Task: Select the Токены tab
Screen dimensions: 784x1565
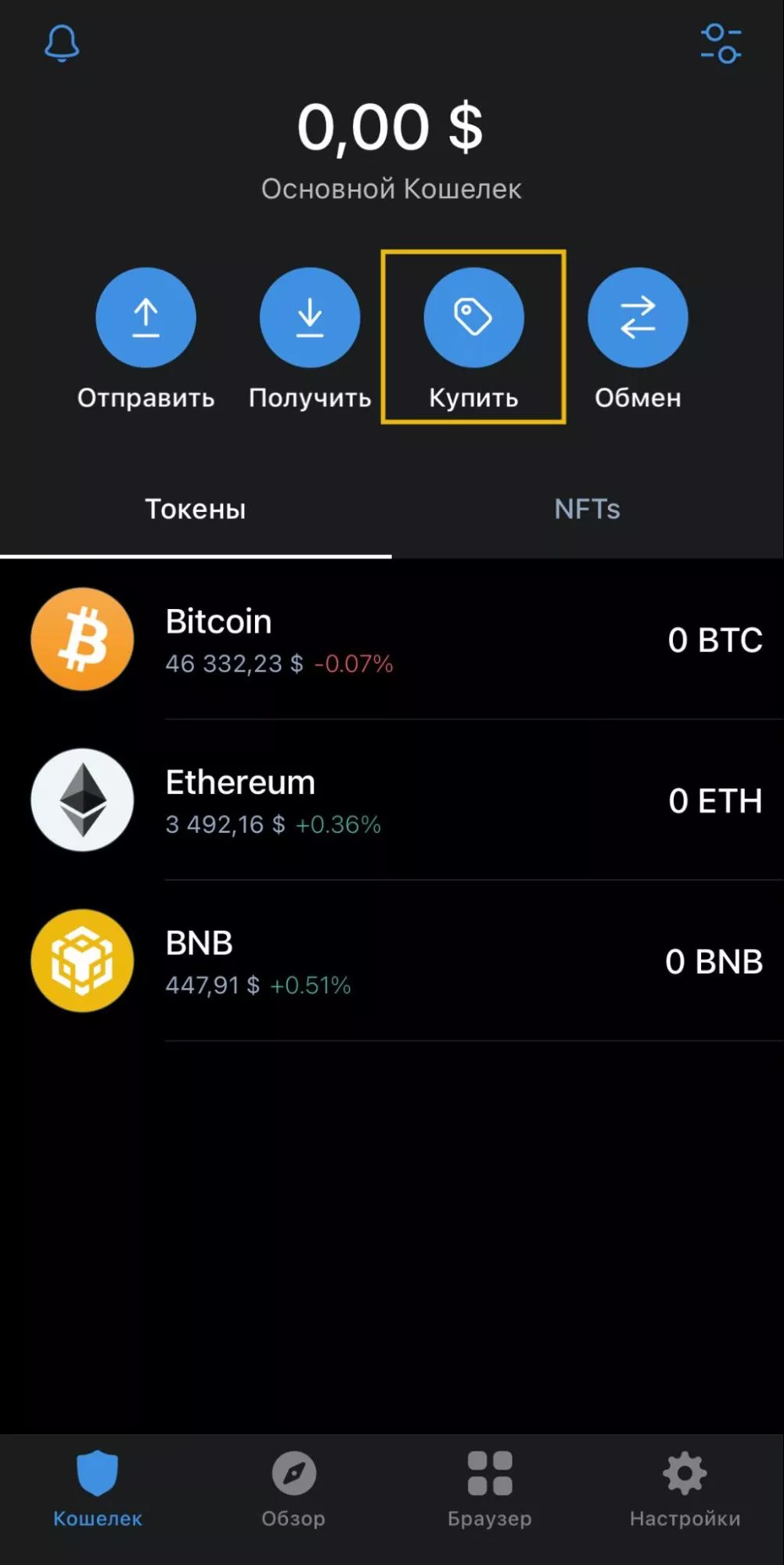Action: tap(196, 510)
